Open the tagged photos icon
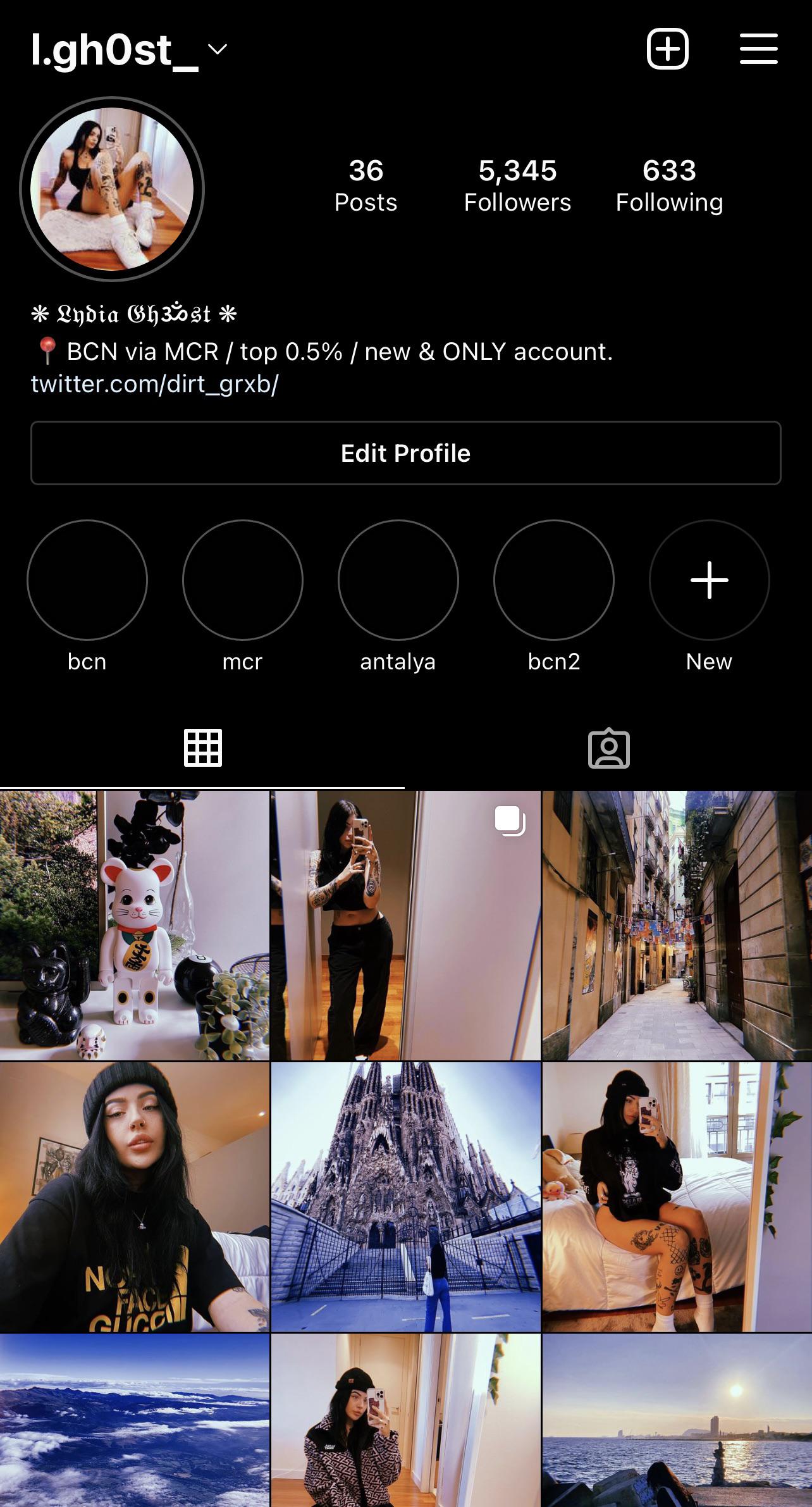The height and width of the screenshot is (1507, 812). point(609,750)
